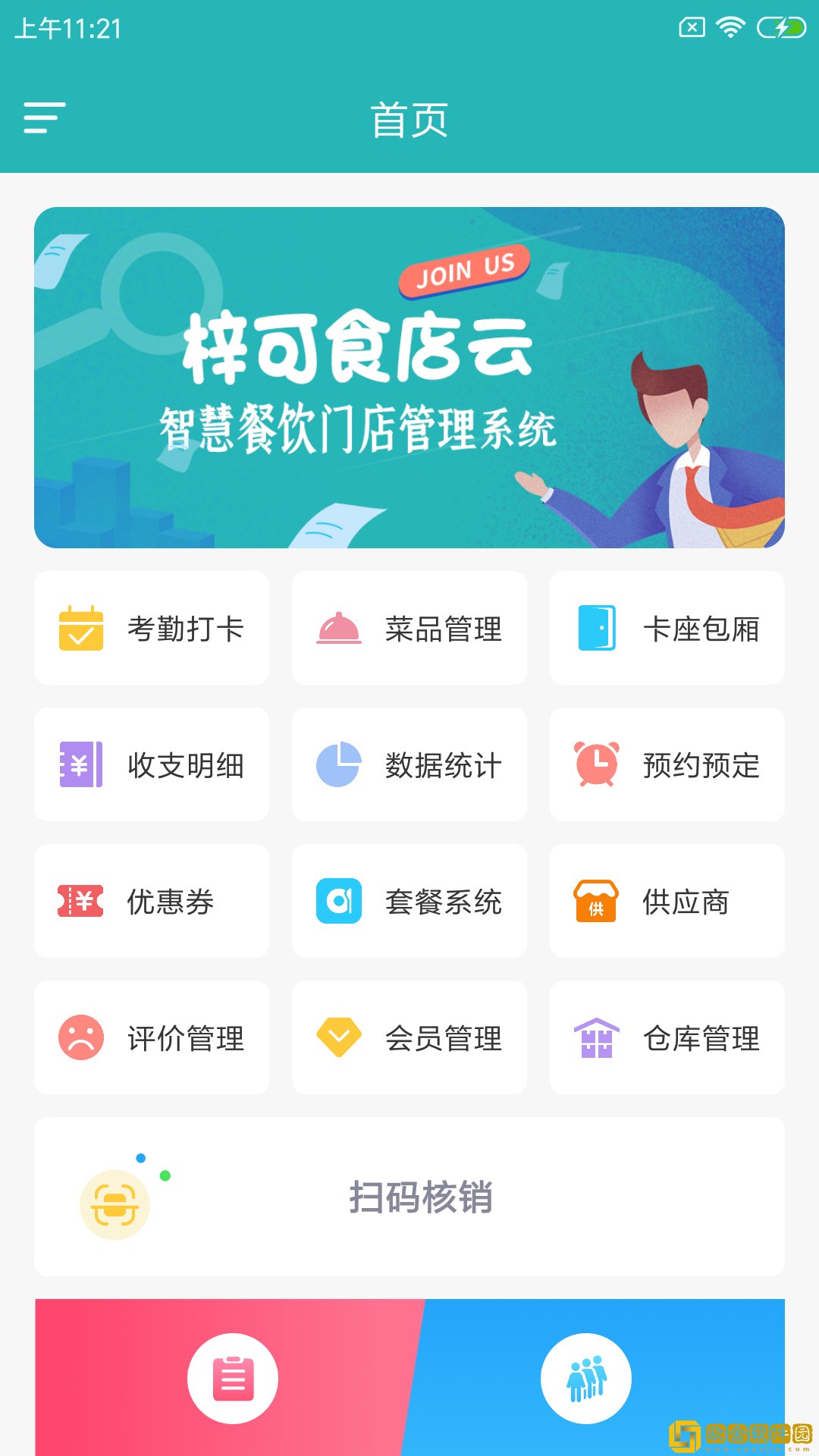Open the 供应商 supplier management feature
This screenshot has height=1456, width=819.
click(667, 901)
